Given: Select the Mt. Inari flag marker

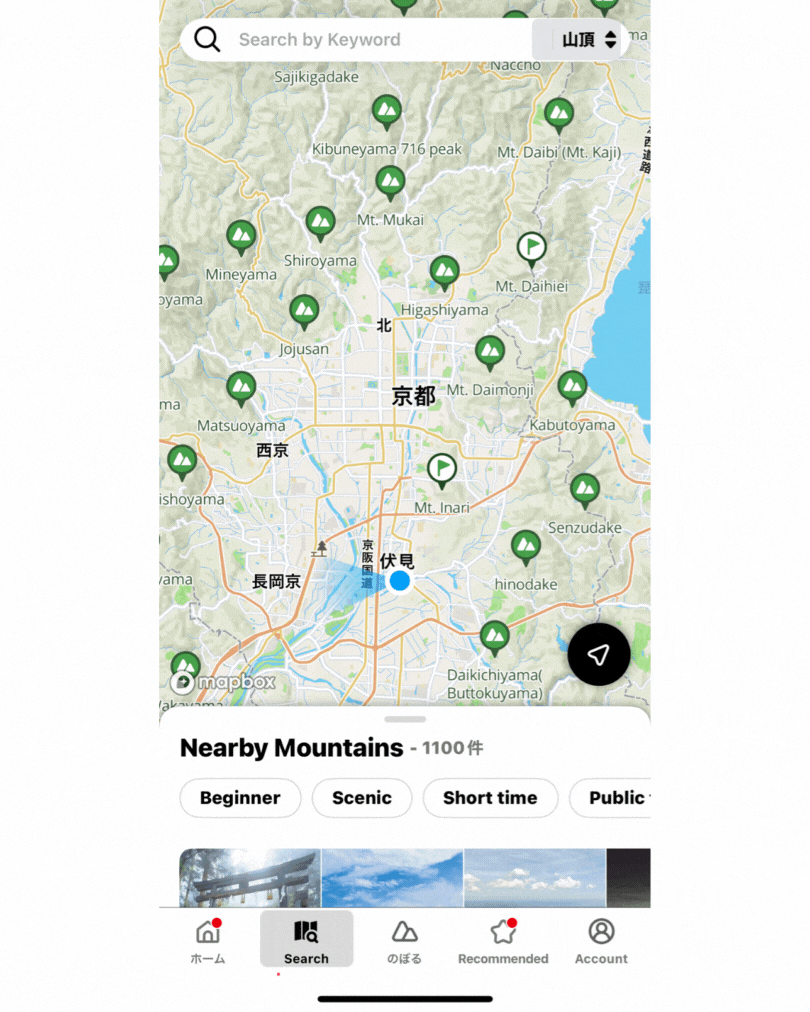Looking at the screenshot, I should [441, 468].
